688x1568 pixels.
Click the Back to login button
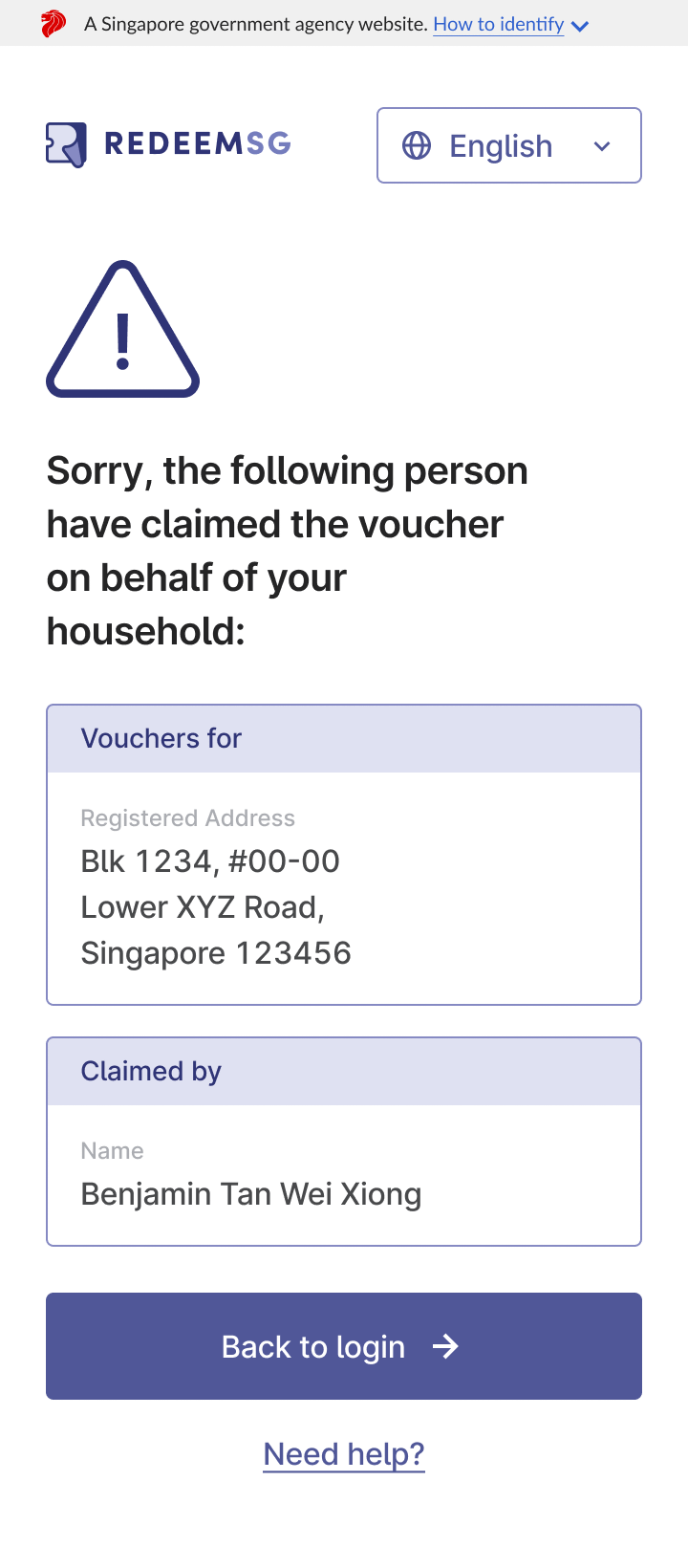click(344, 1346)
